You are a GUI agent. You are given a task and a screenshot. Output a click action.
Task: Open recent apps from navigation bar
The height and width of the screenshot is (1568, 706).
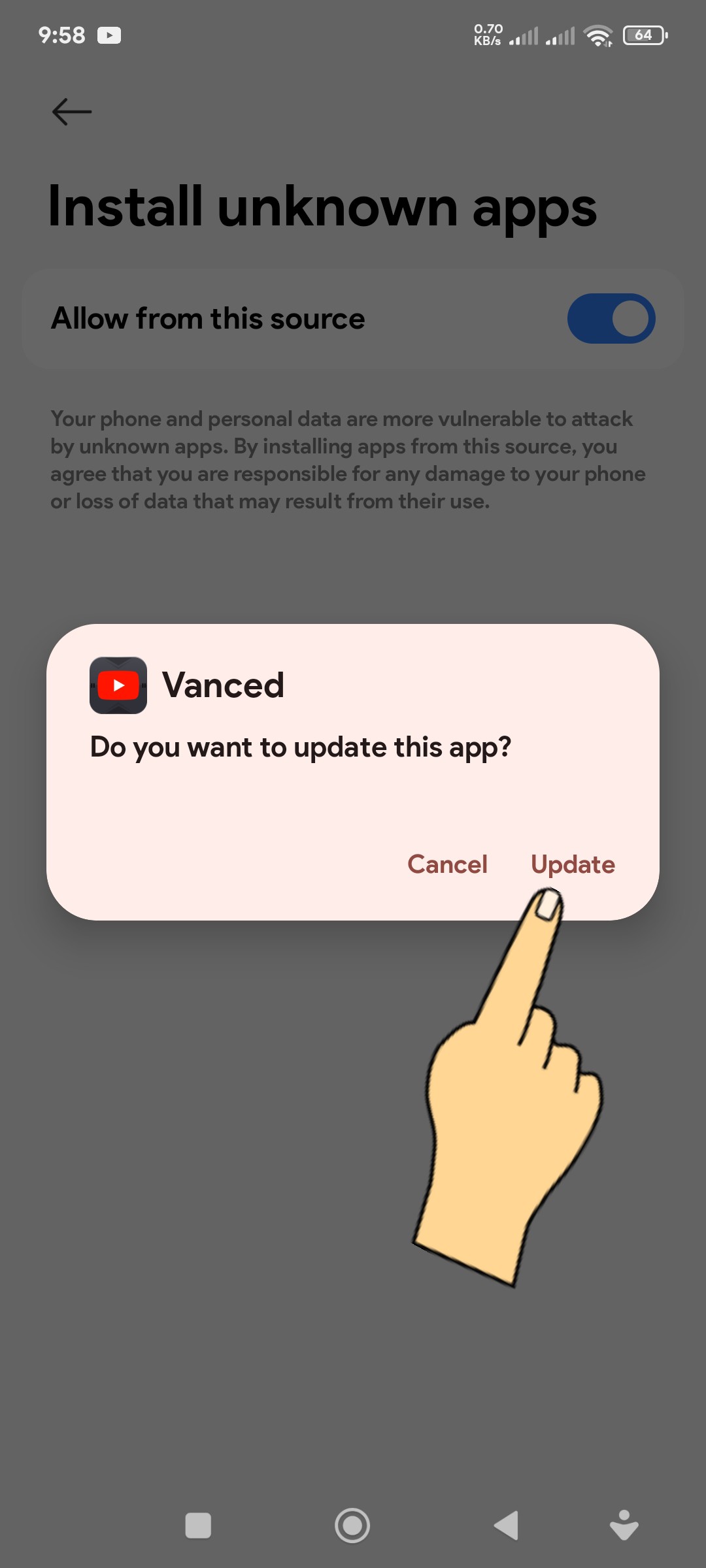[198, 1526]
